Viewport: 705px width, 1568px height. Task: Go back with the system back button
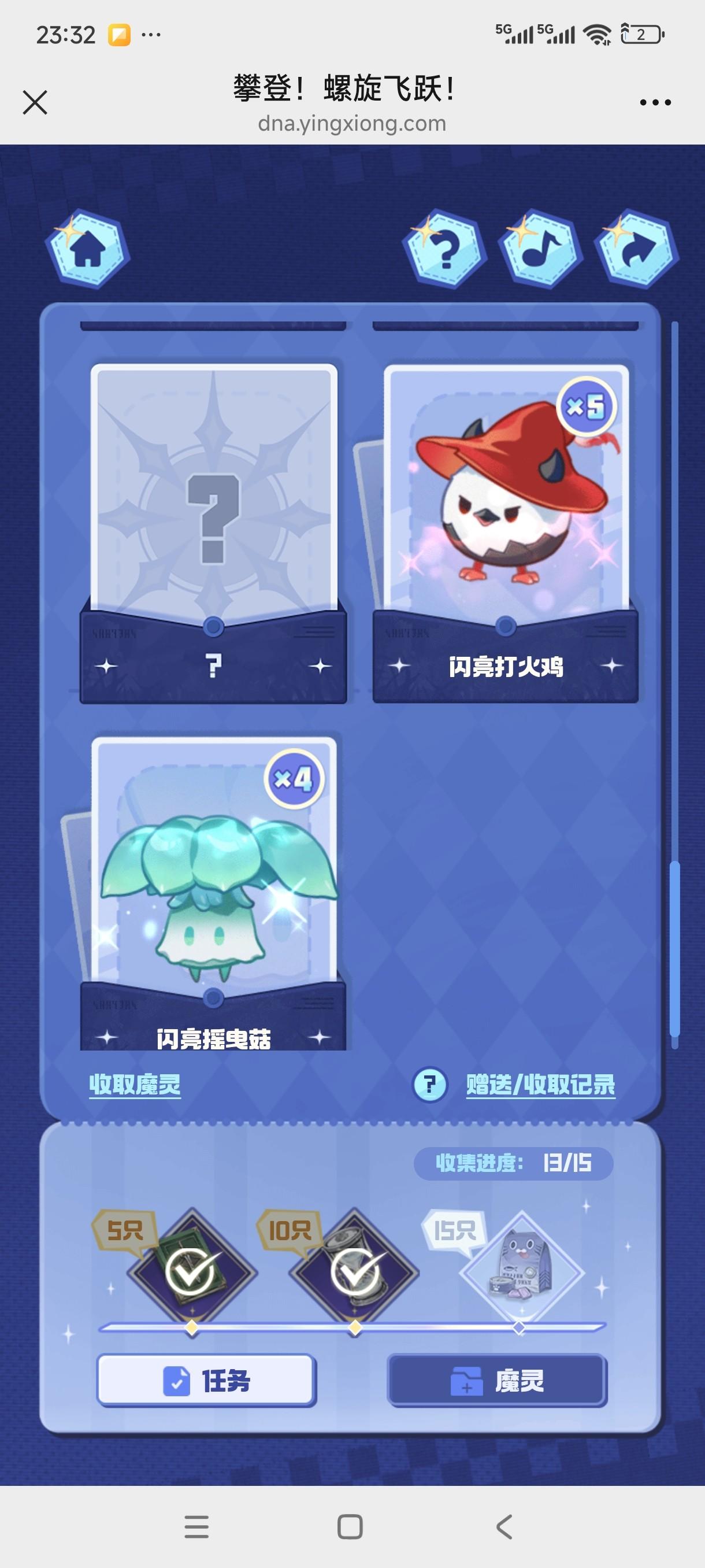tap(504, 1526)
